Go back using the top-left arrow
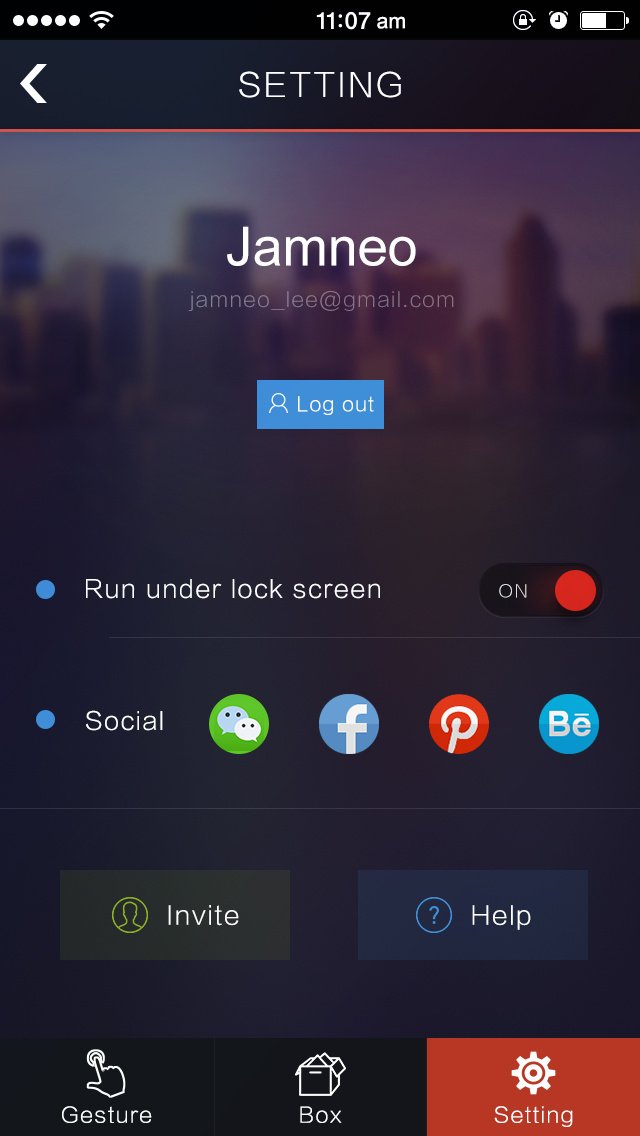This screenshot has width=640, height=1136. 34,84
